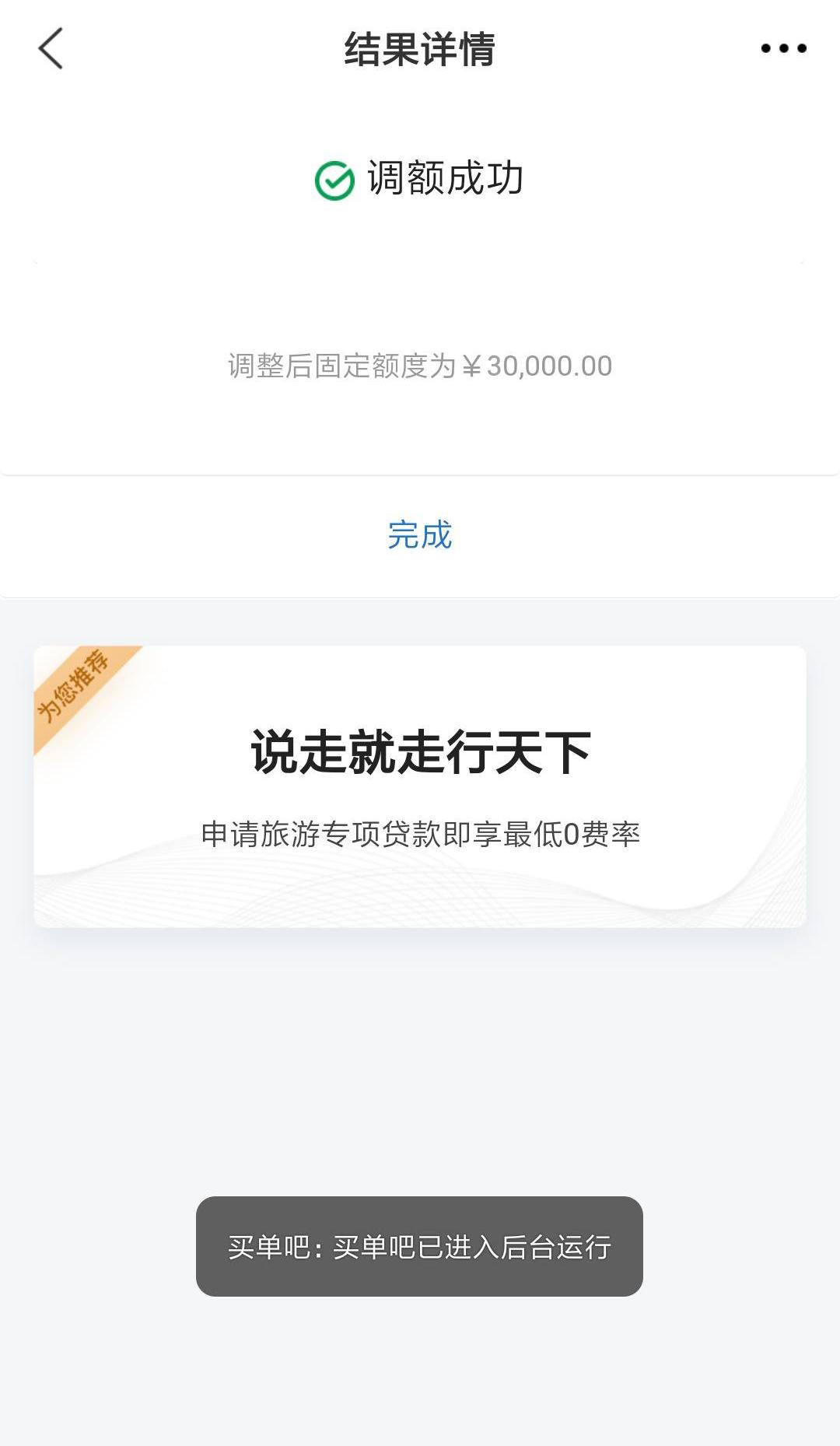Image resolution: width=840 pixels, height=1446 pixels.
Task: Tap the 结果详情 title bar
Action: tap(420, 48)
